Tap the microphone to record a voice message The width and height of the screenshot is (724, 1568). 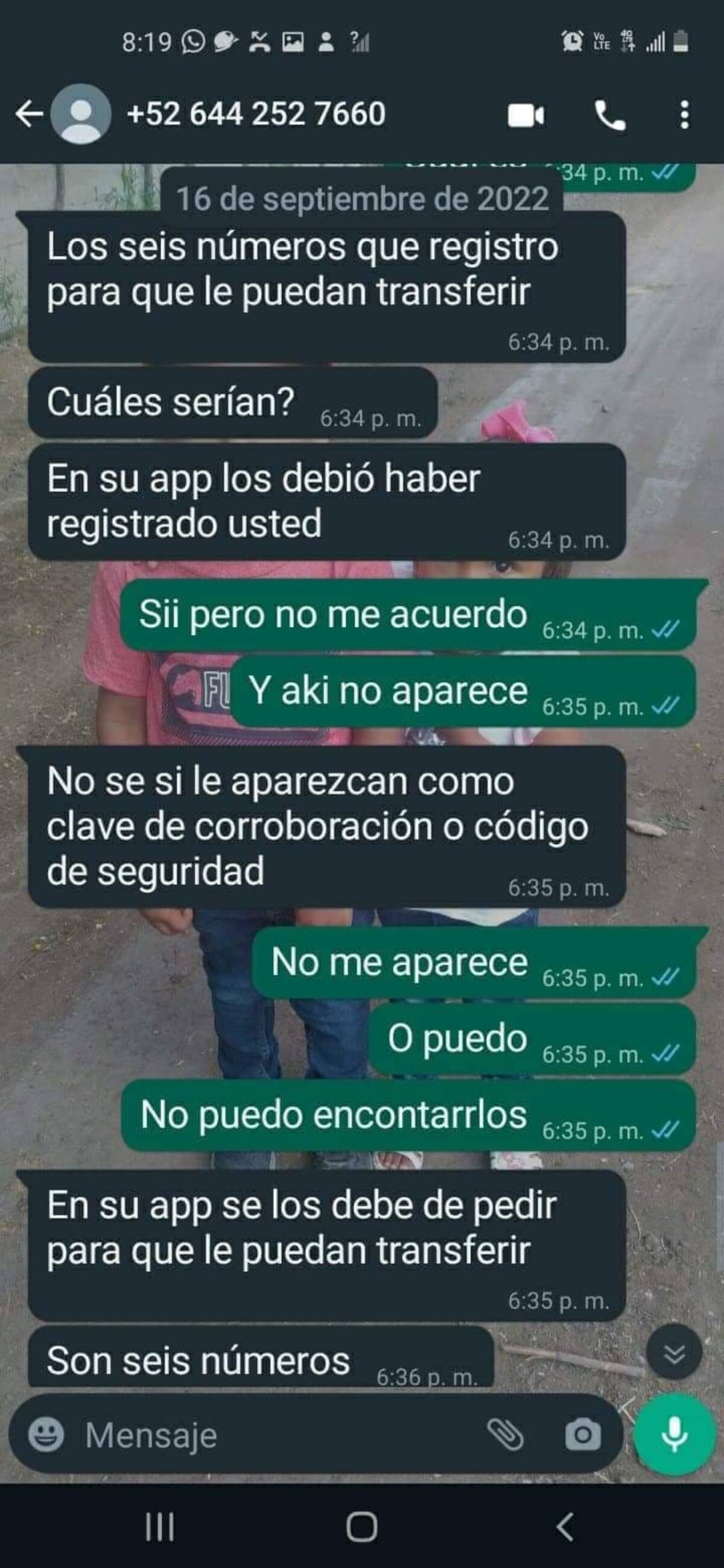pos(674,1434)
